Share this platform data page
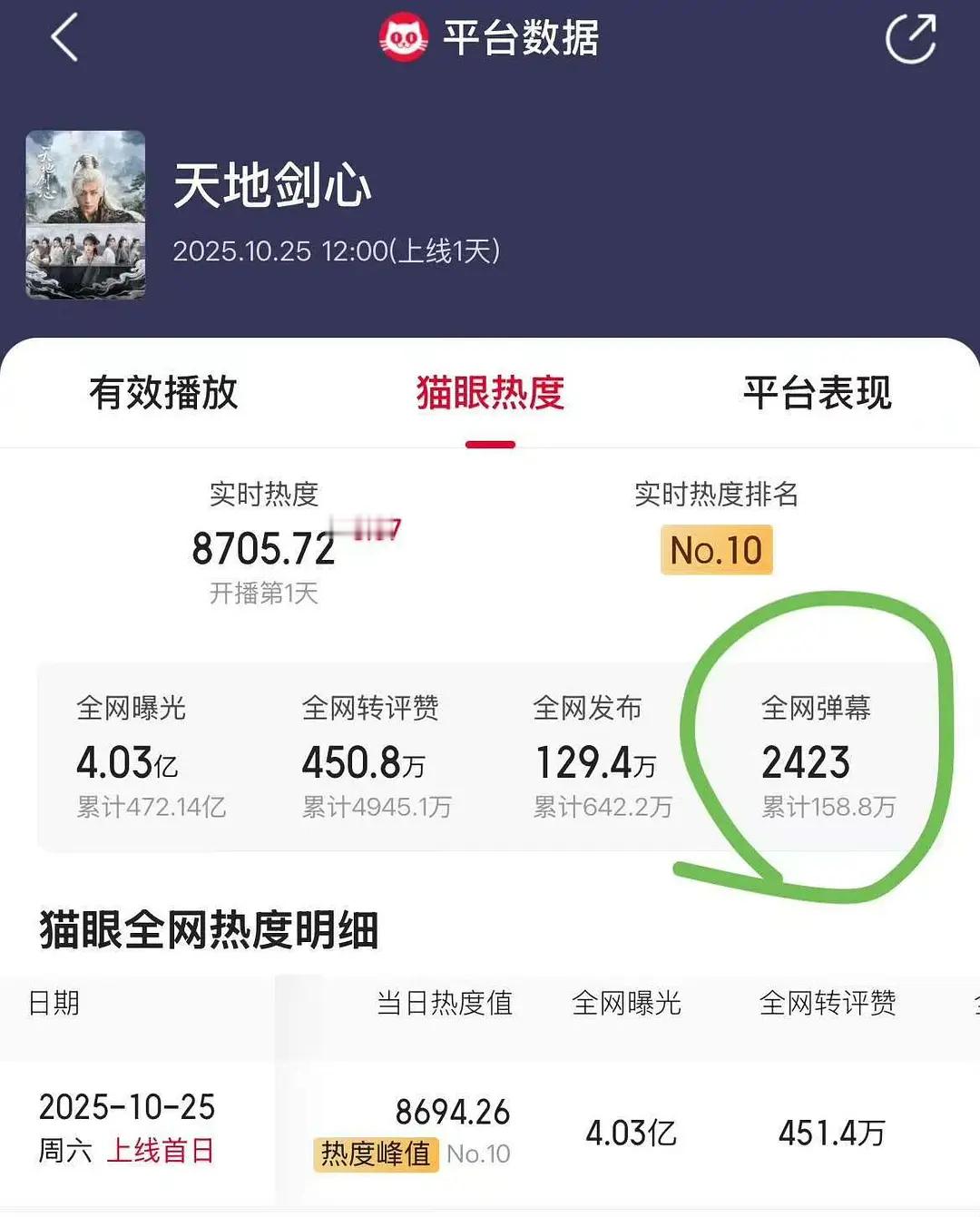The width and height of the screenshot is (980, 1217). [x=910, y=39]
